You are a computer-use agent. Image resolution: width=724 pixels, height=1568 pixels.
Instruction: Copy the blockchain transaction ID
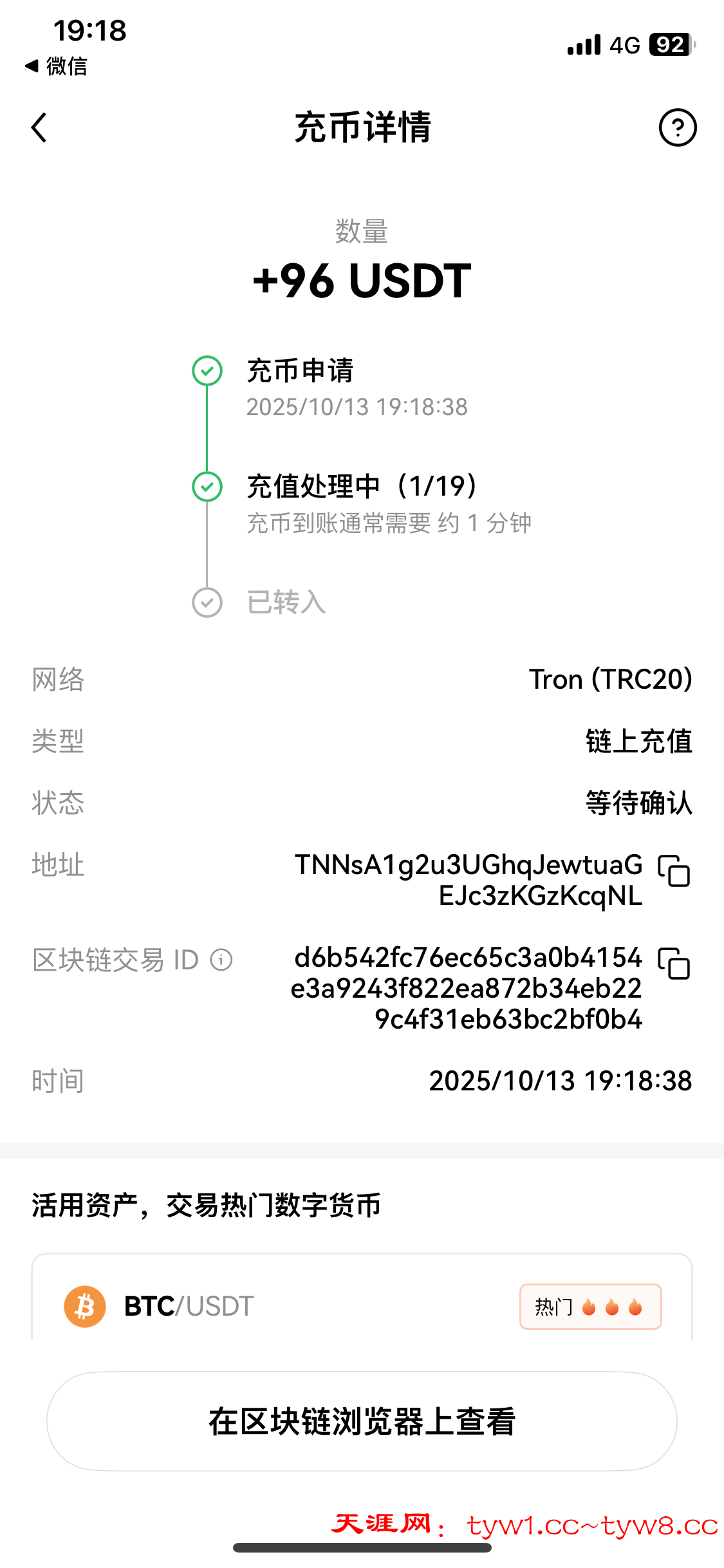coord(674,964)
